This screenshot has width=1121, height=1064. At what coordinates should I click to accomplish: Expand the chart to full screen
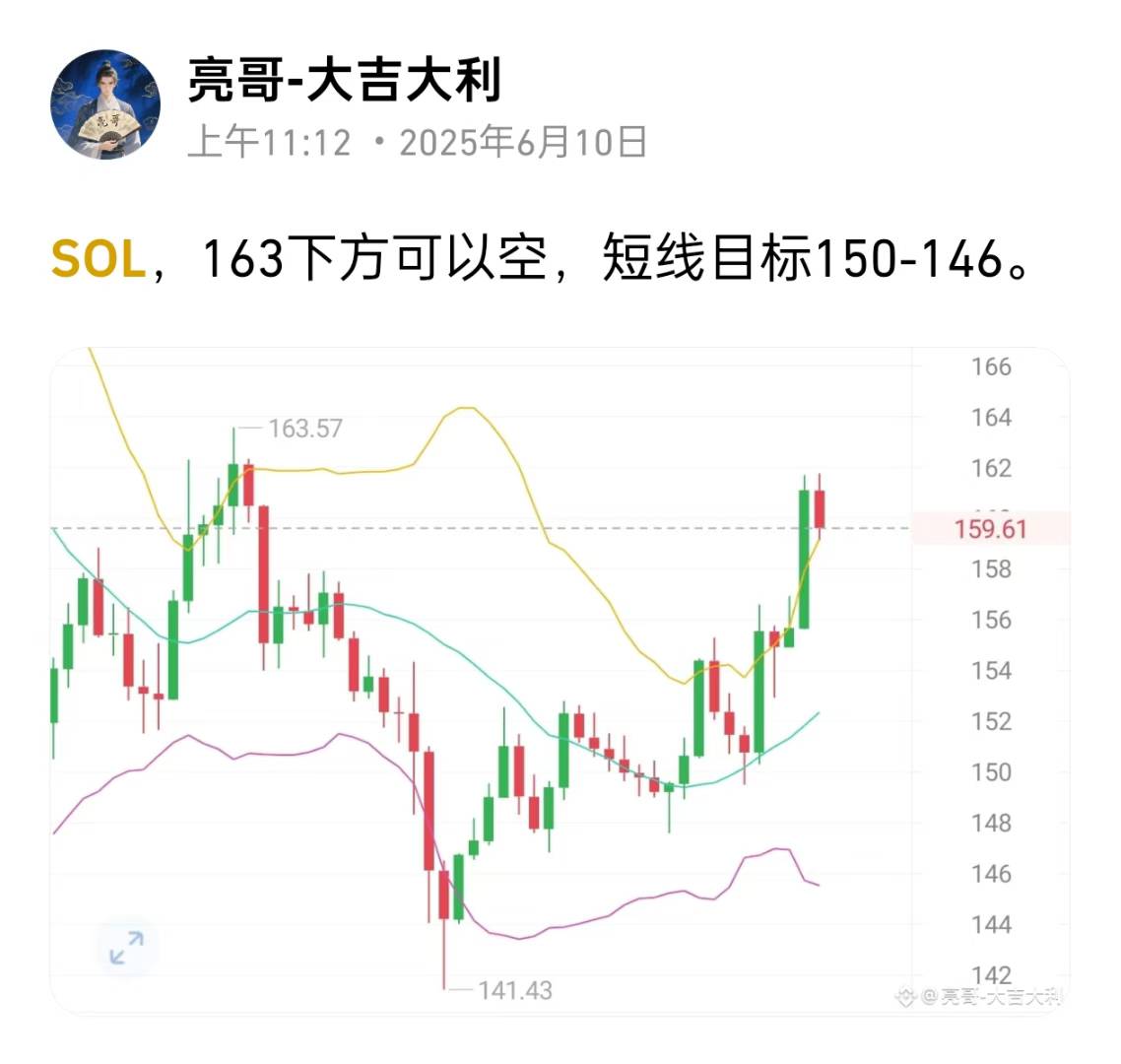[126, 948]
